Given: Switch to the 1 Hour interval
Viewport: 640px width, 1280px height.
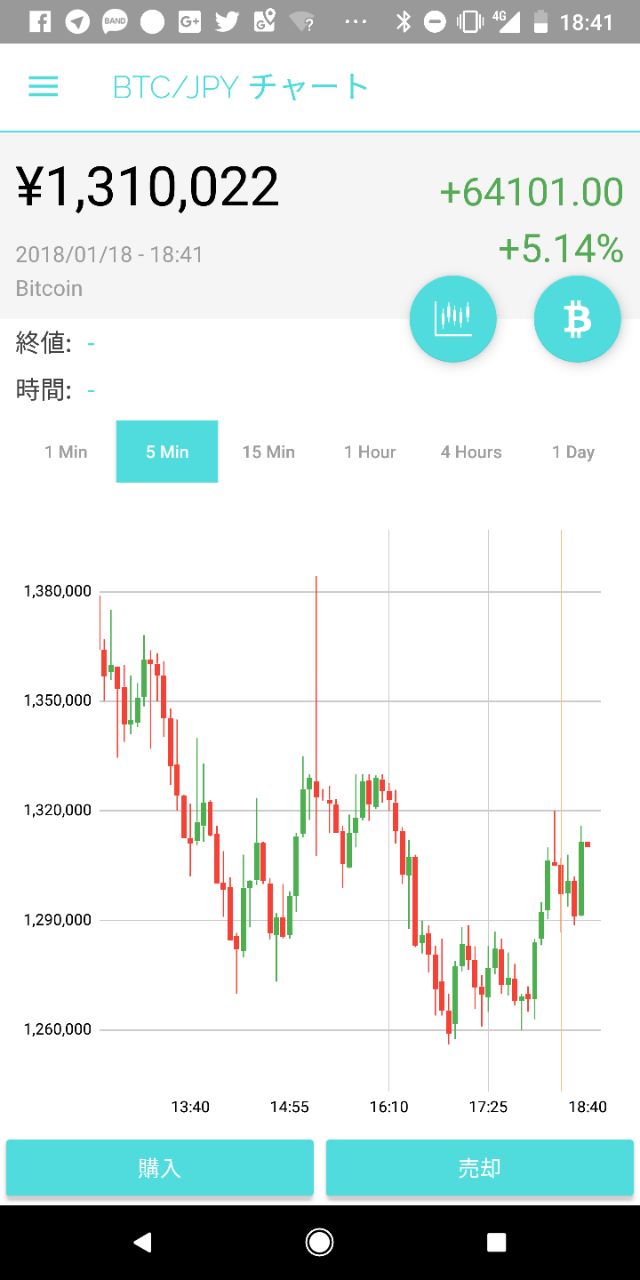Looking at the screenshot, I should (x=370, y=452).
